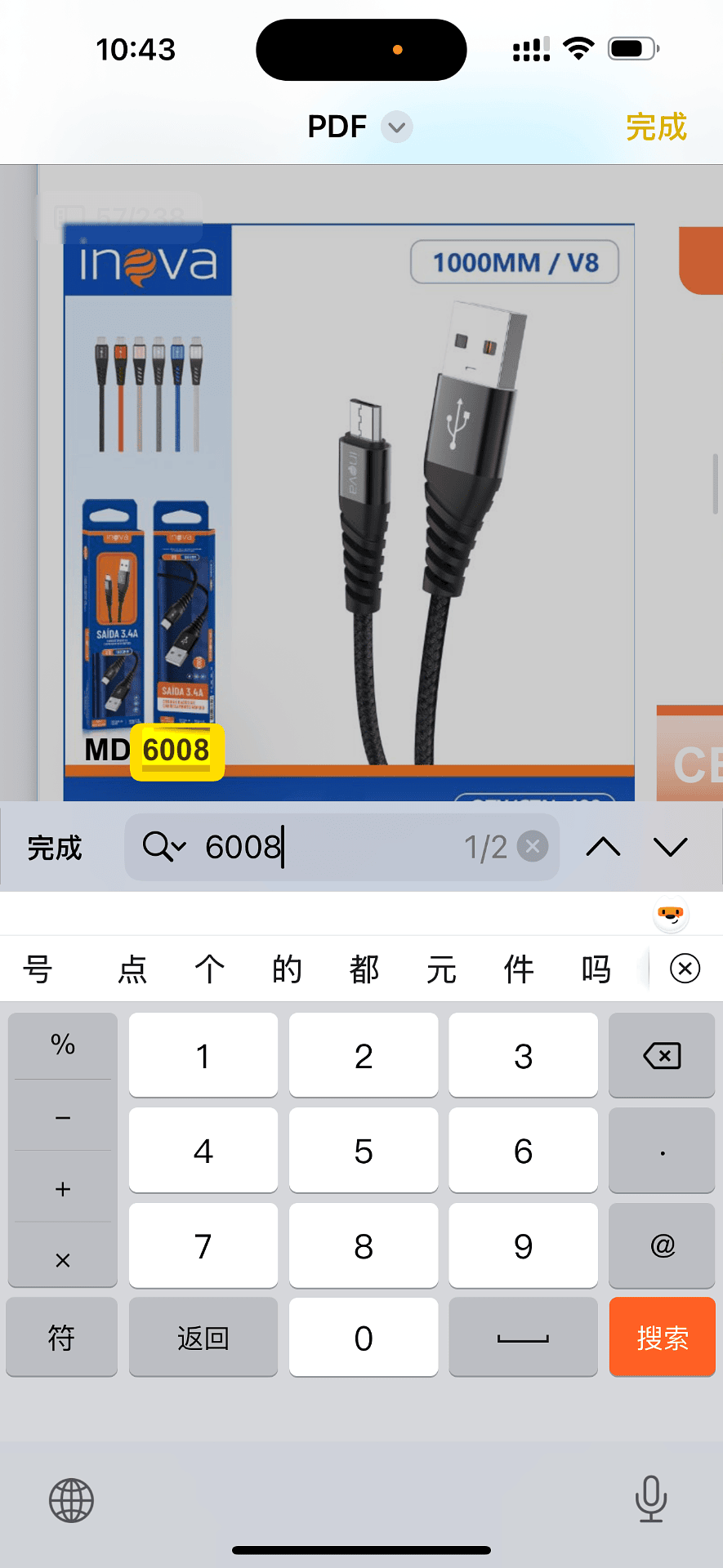Dismiss the keyboard suggestion bar
Screen dimensions: 723x1568
click(x=685, y=969)
